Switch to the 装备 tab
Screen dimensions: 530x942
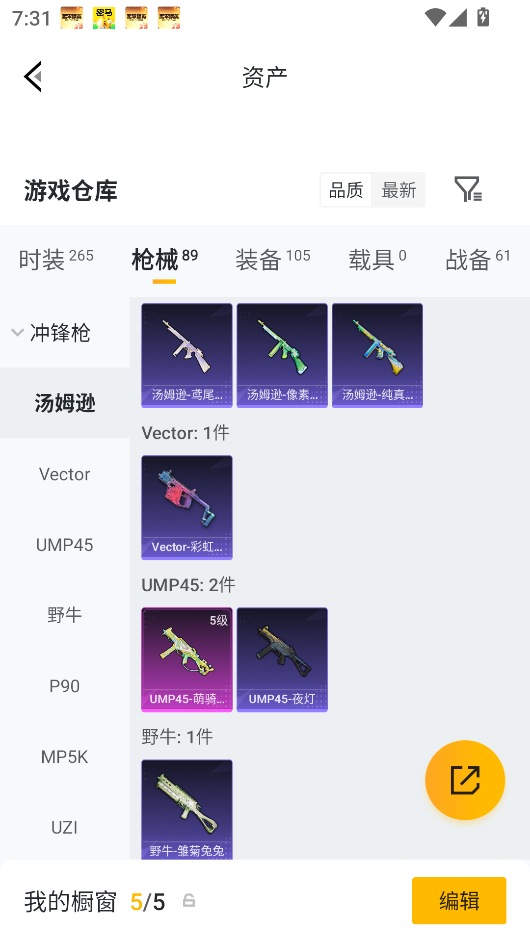point(273,260)
